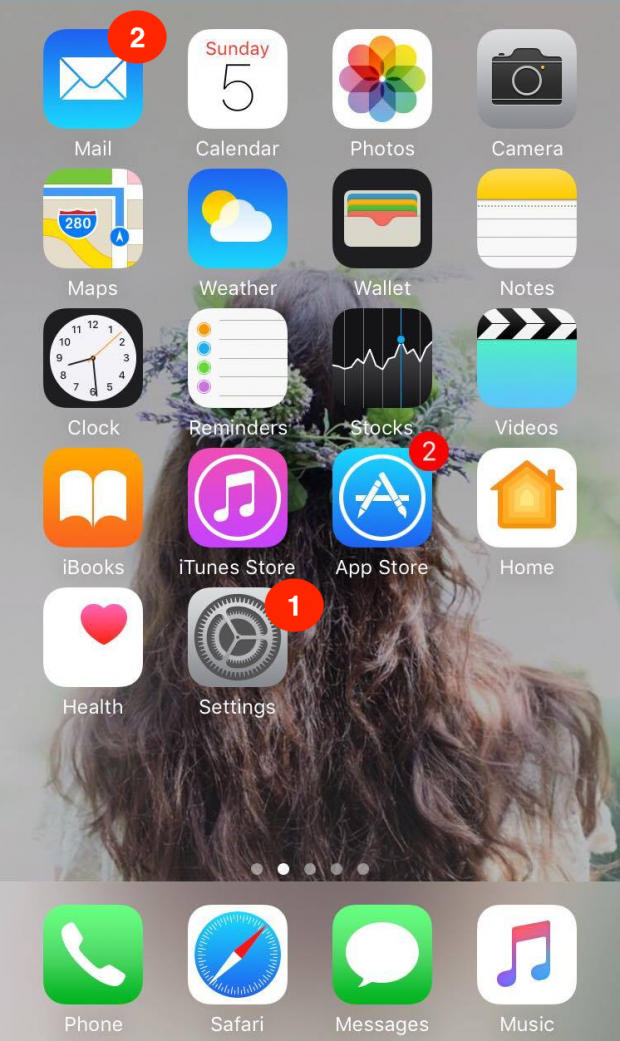620x1041 pixels.
Task: Open the iTunes Store
Action: coord(238,497)
